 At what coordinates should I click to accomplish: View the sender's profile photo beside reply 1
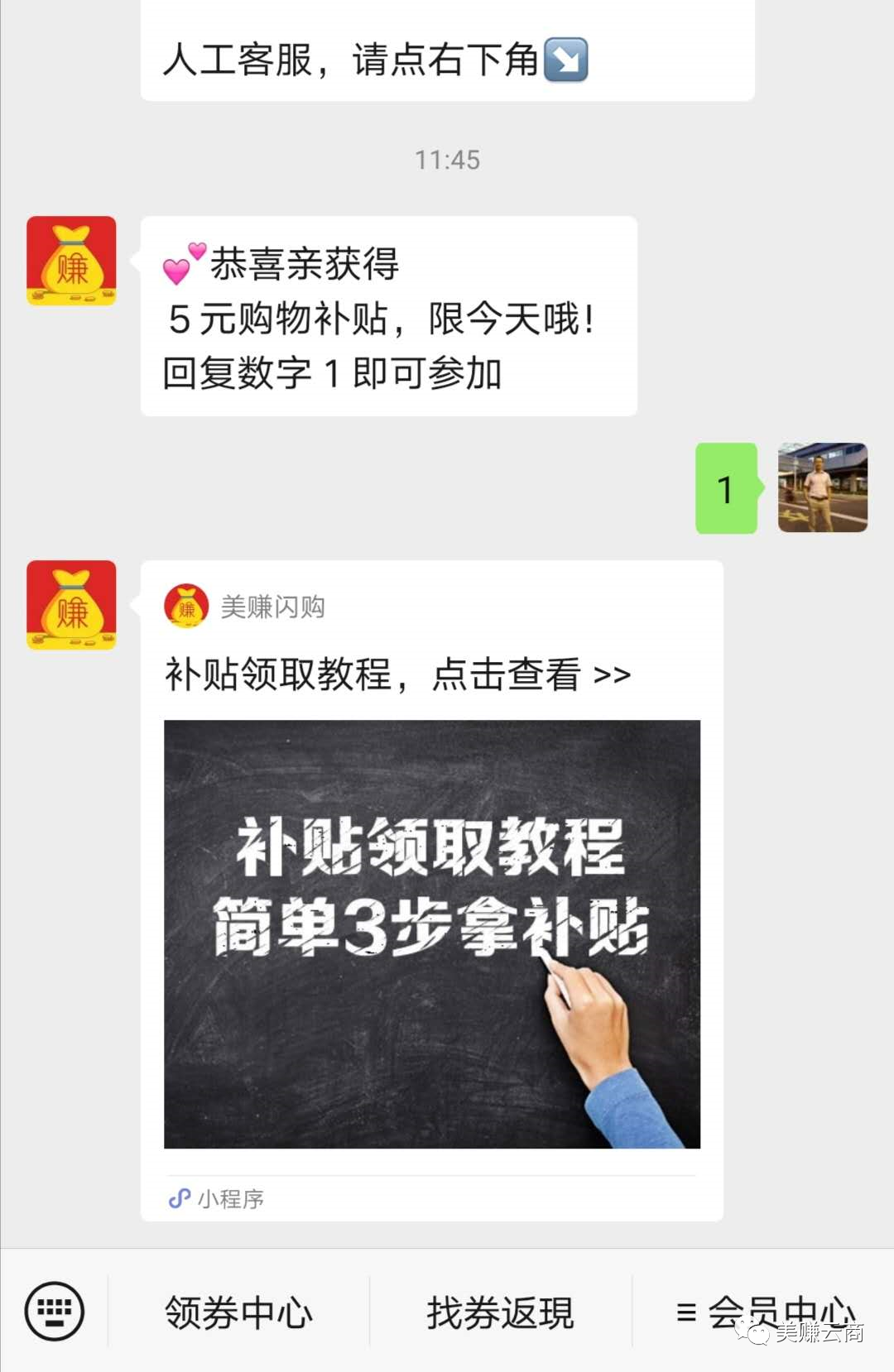coord(822,487)
